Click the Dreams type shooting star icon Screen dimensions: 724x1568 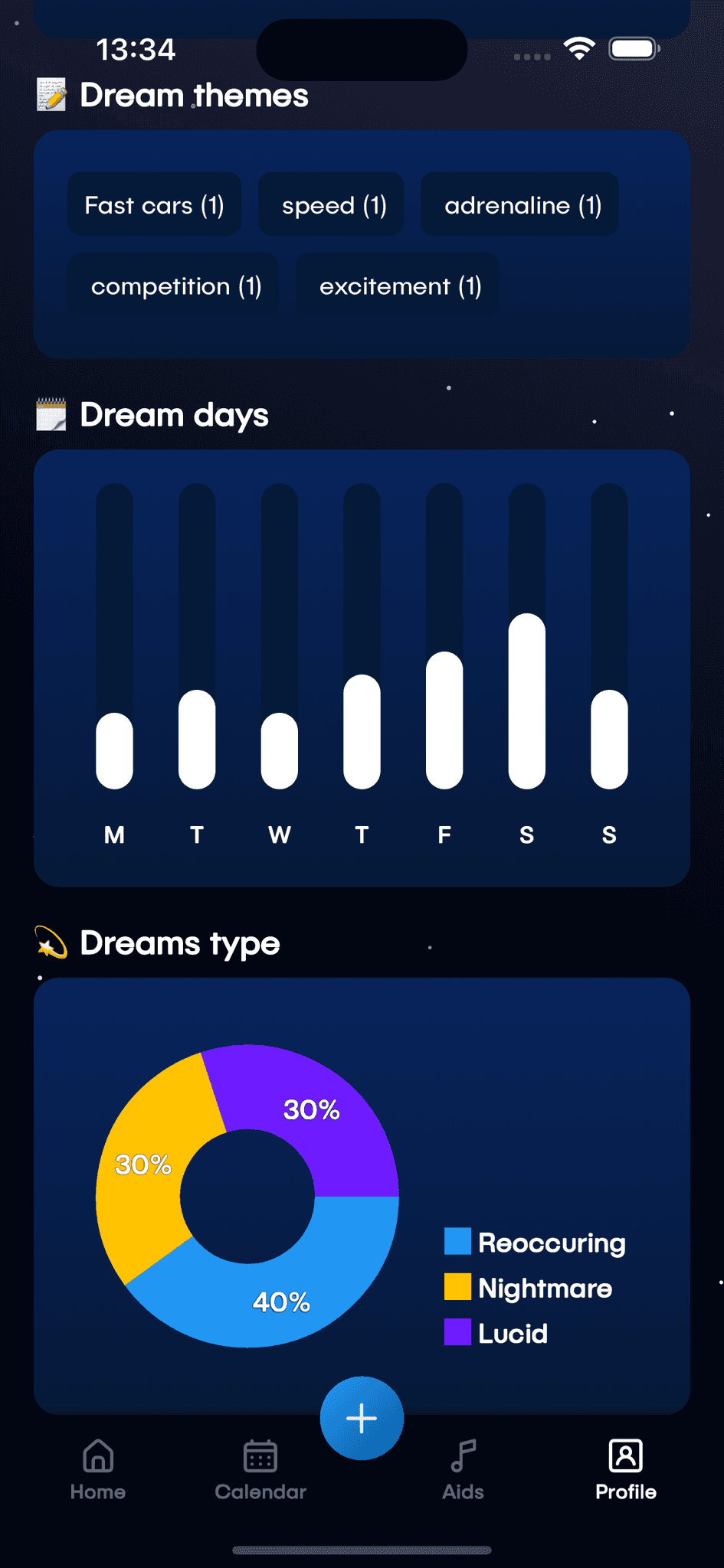tap(48, 942)
